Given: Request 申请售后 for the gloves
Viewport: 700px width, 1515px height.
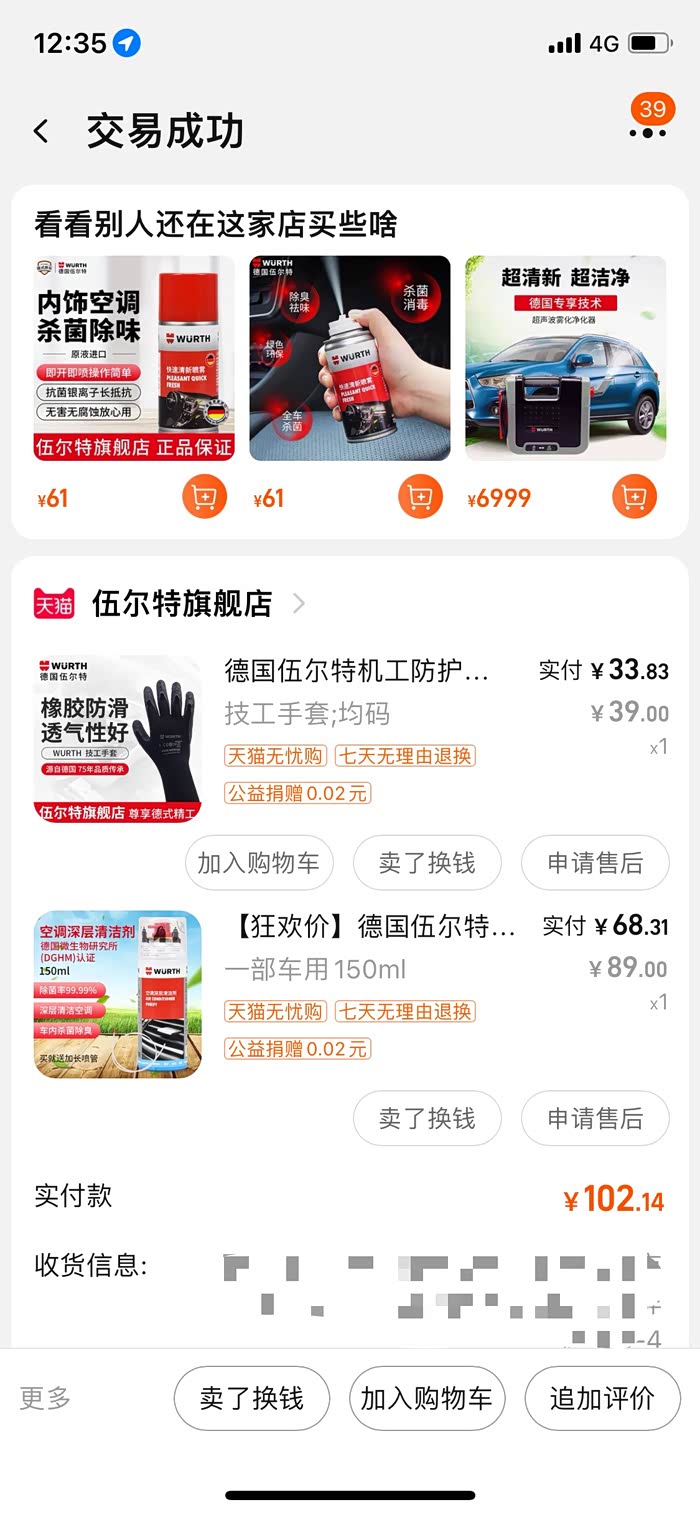Looking at the screenshot, I should [595, 863].
